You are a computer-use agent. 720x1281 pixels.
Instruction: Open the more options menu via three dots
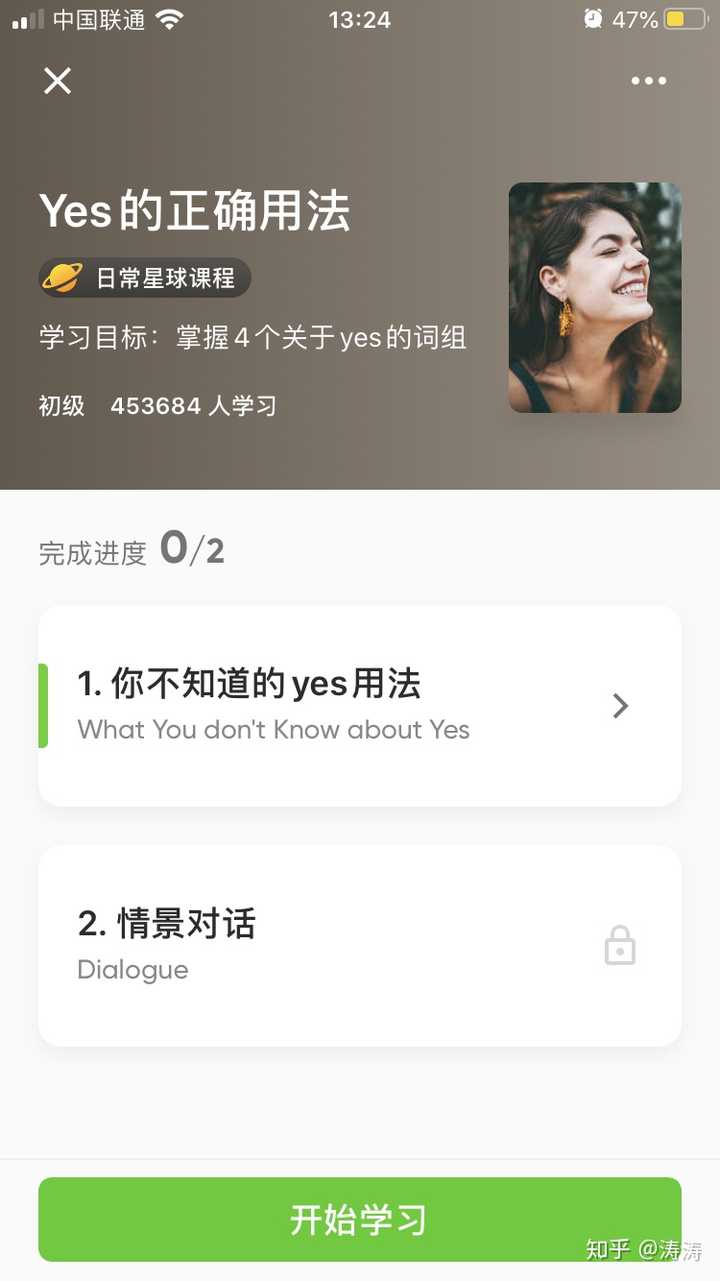[648, 80]
